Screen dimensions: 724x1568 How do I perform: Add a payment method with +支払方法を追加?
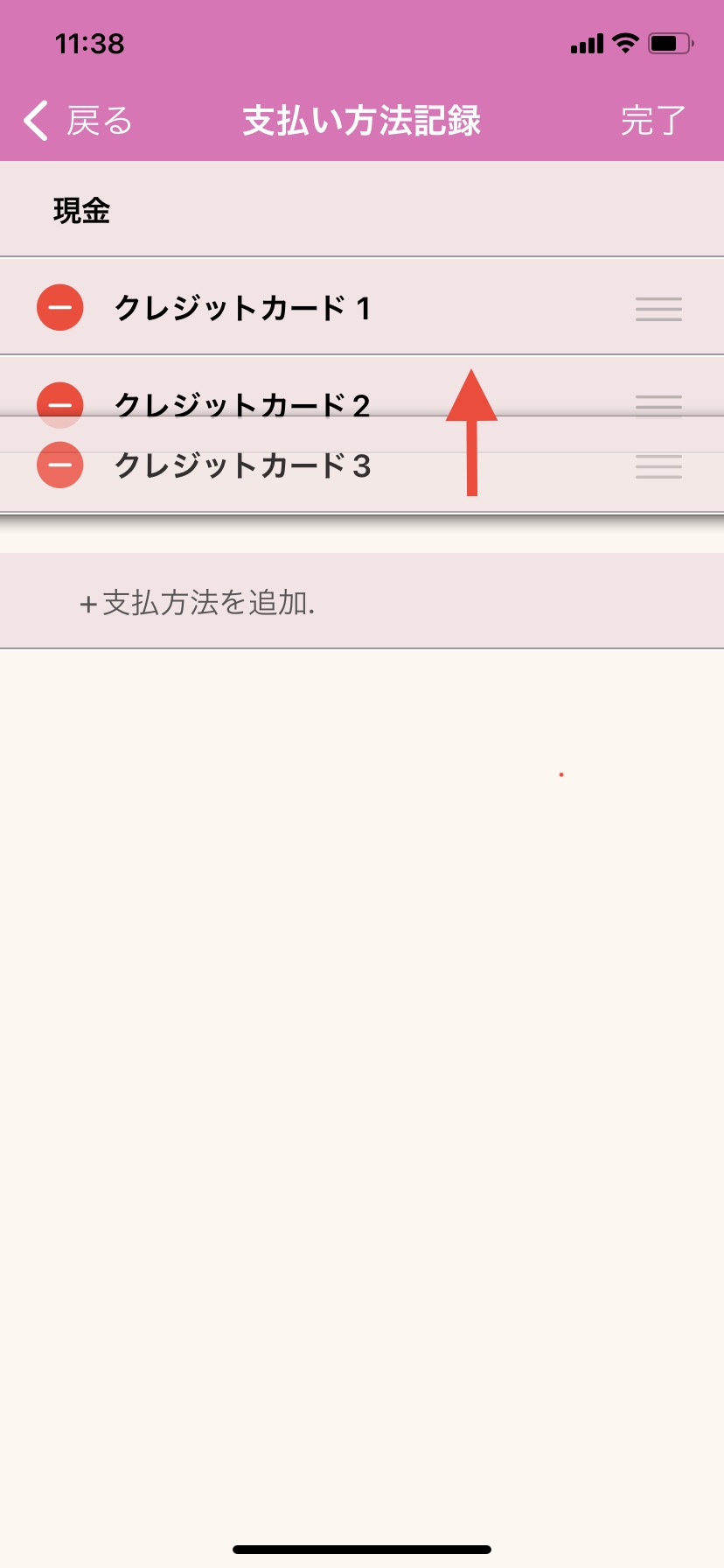click(198, 603)
